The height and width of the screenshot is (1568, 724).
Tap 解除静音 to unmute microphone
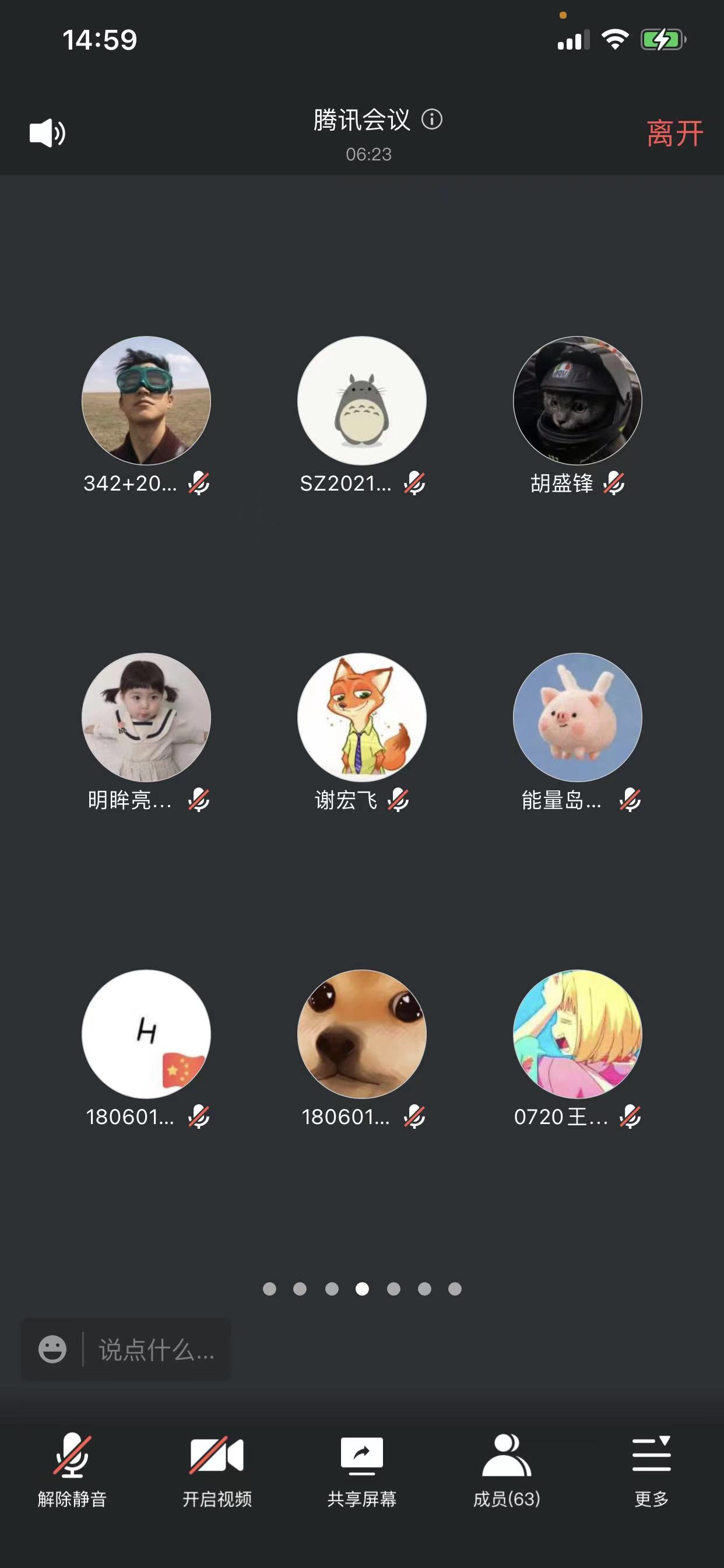72,1470
